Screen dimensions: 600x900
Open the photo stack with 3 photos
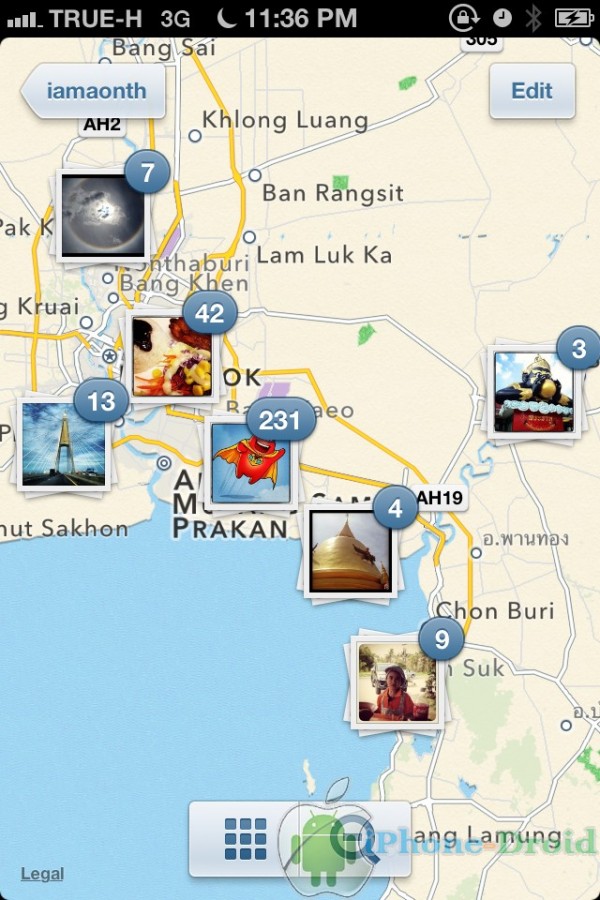click(x=533, y=391)
